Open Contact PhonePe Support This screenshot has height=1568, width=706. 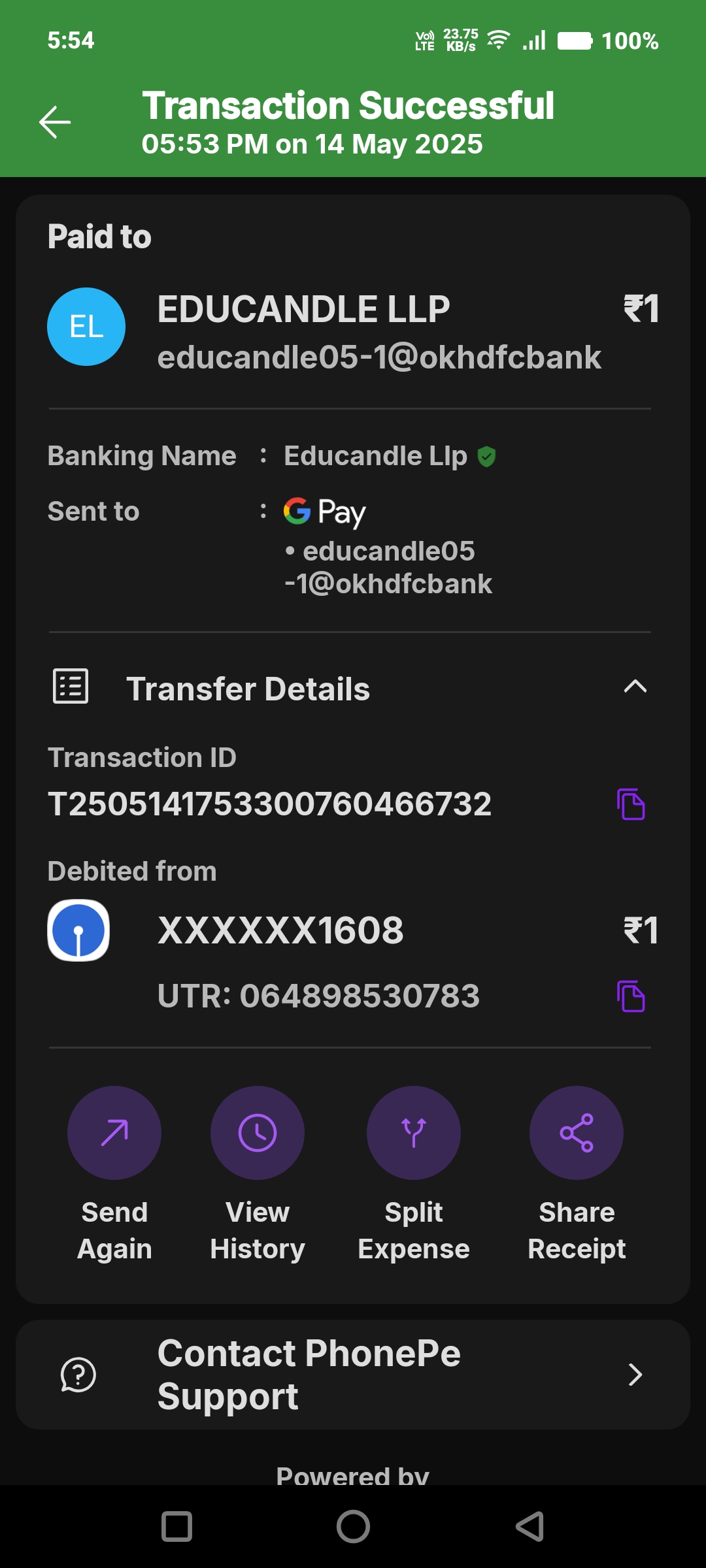[353, 1375]
